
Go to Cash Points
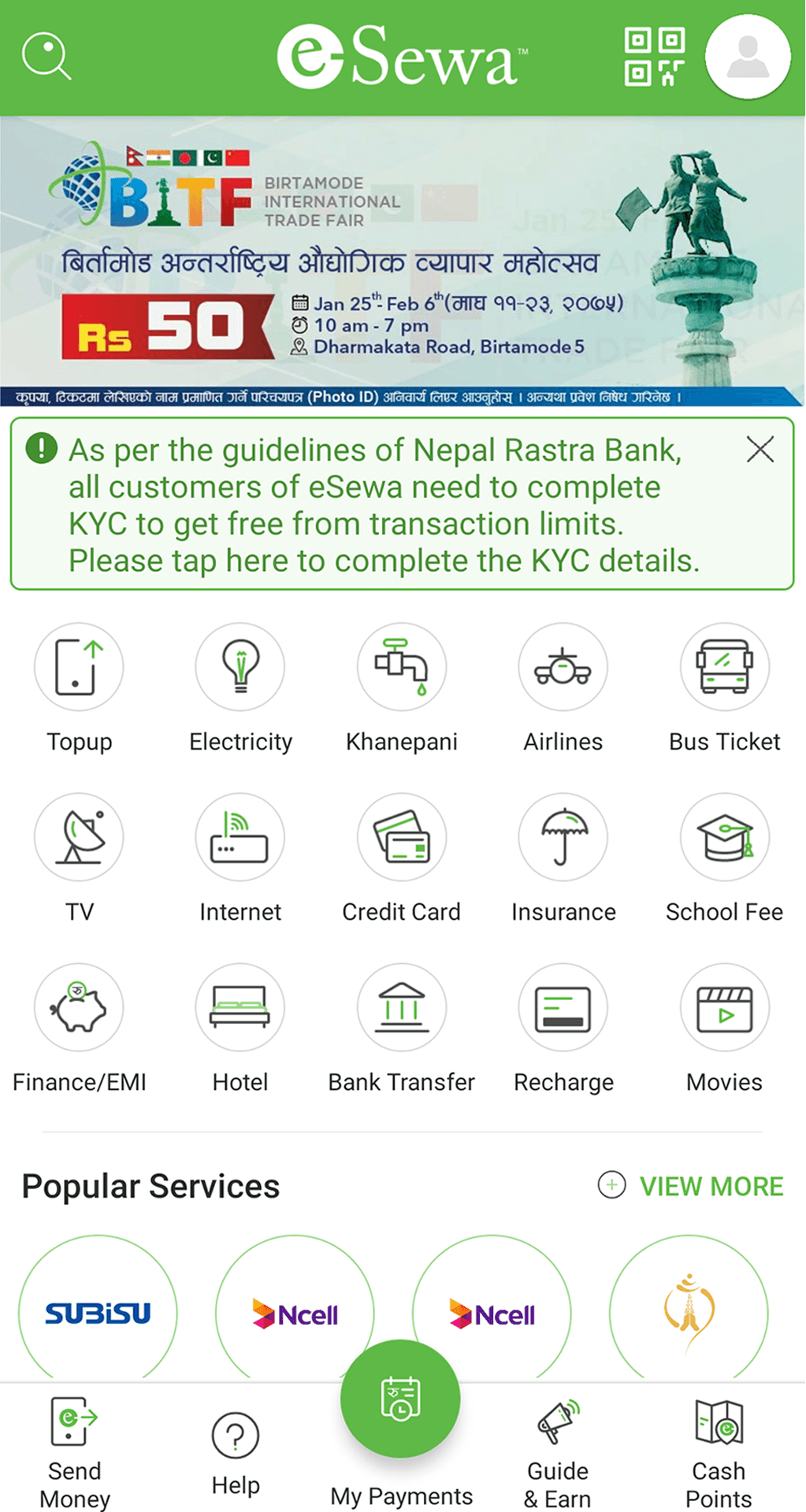tap(719, 1451)
